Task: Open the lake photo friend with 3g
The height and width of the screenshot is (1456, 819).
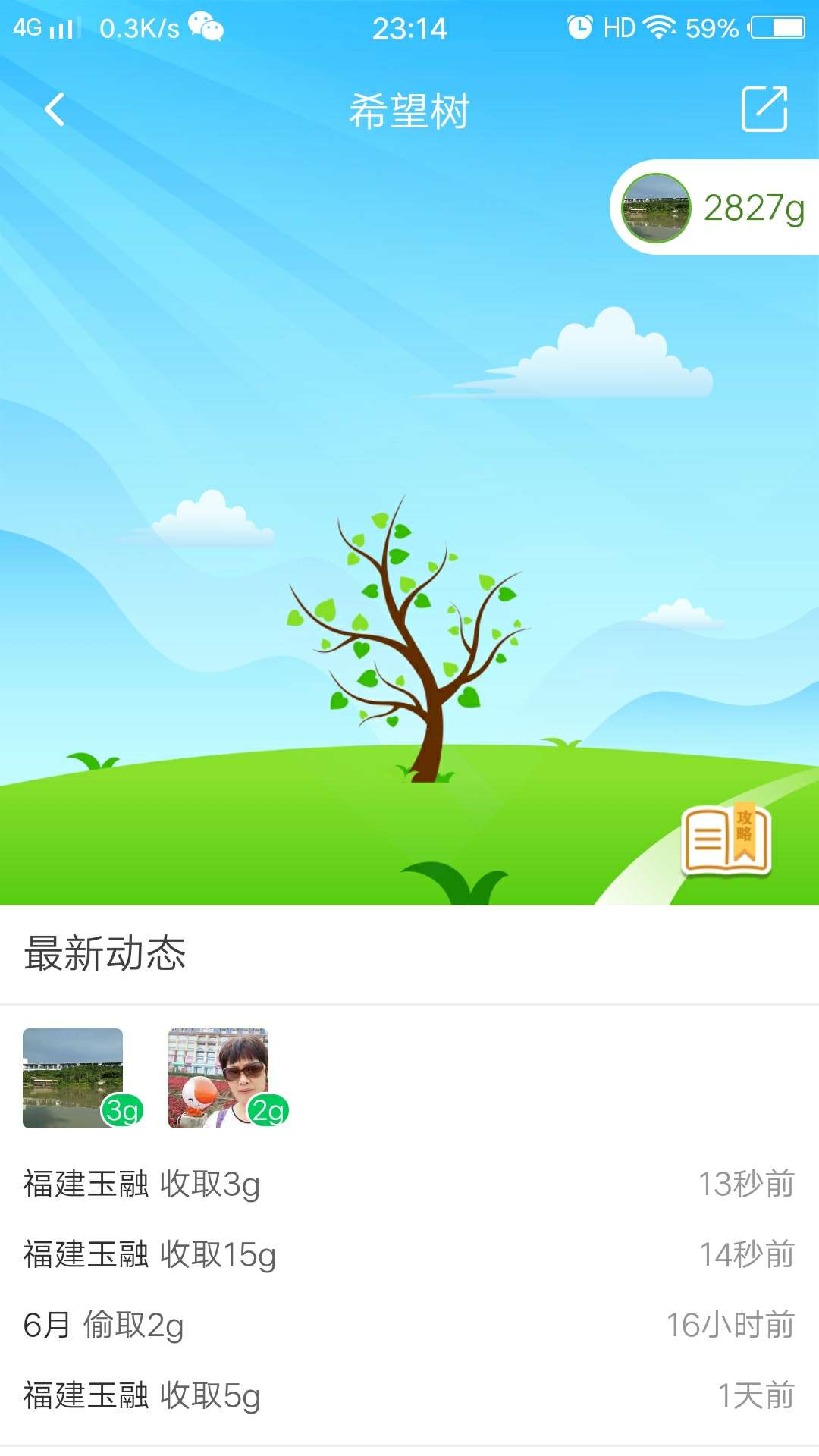Action: (74, 1078)
